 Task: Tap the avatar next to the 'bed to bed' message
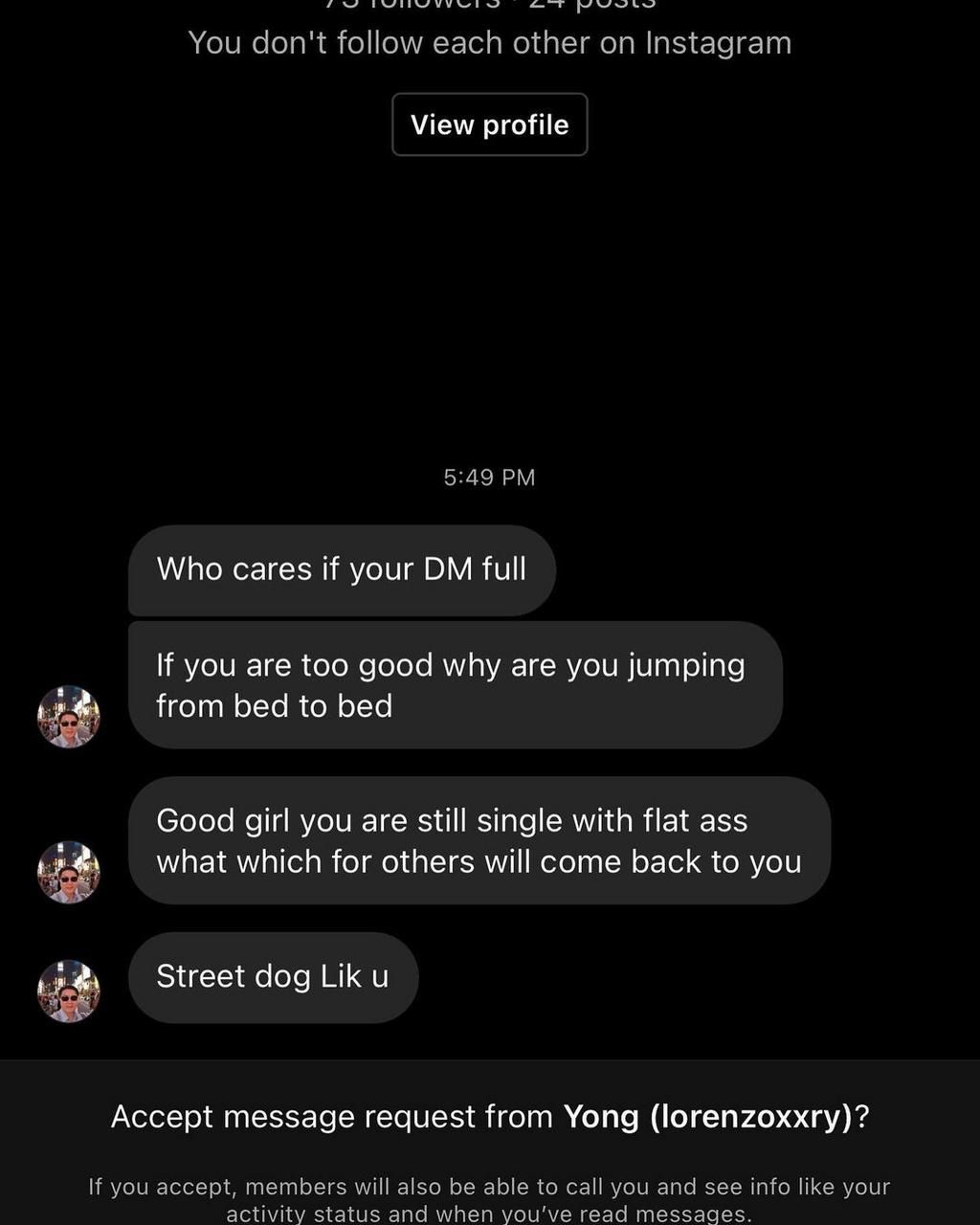click(x=69, y=716)
